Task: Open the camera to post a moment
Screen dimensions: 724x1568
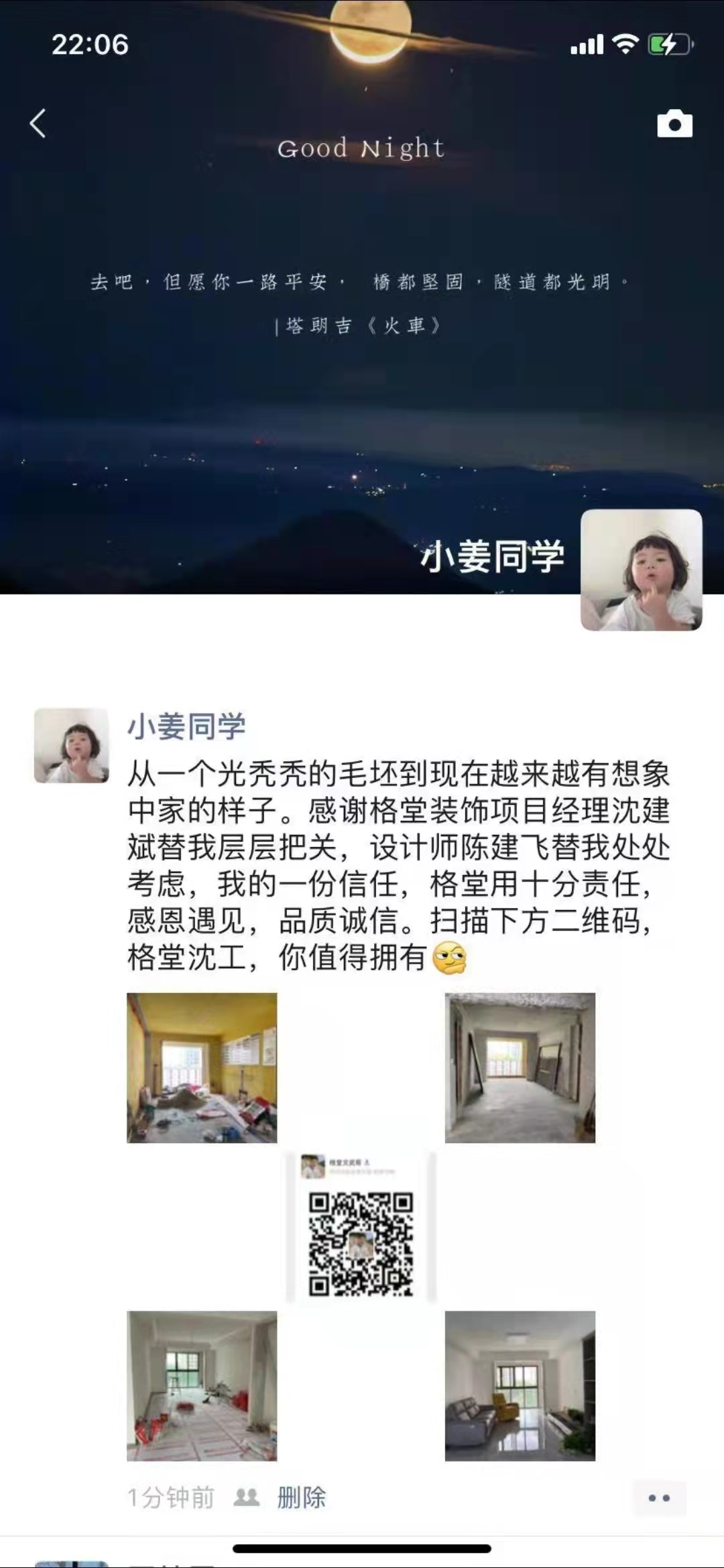Action: pyautogui.click(x=674, y=124)
